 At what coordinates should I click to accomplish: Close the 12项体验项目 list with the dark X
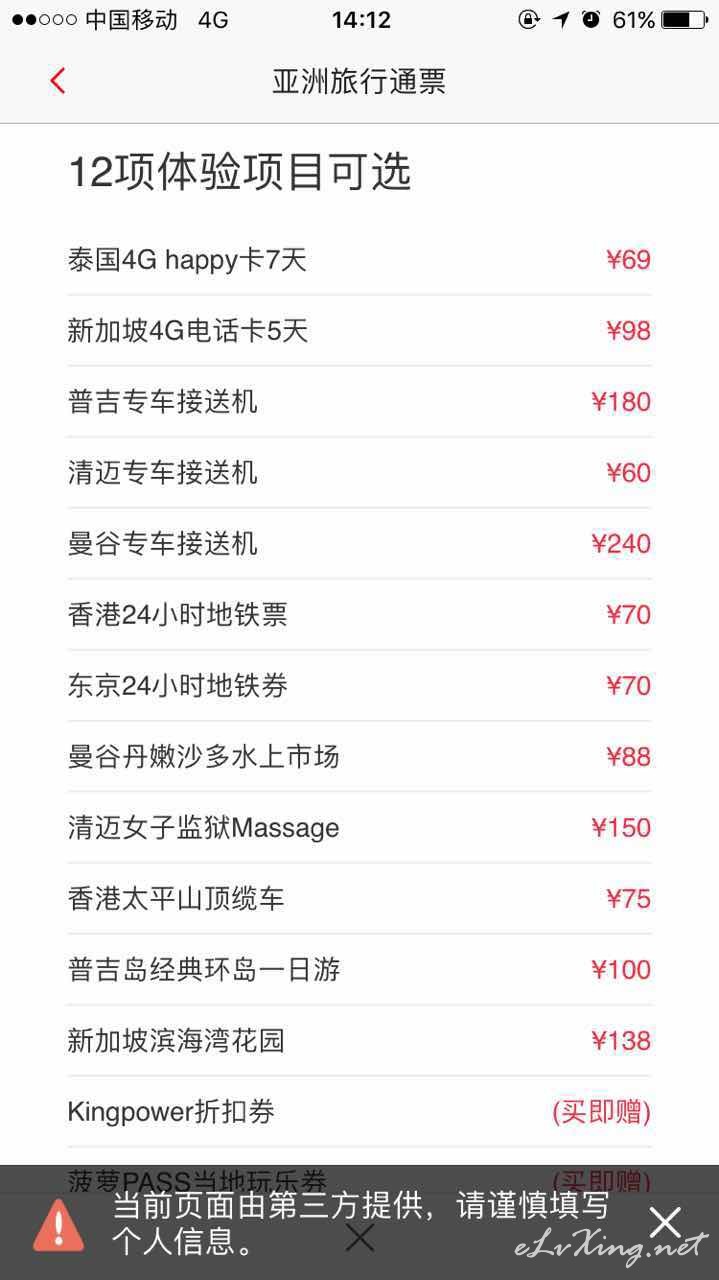pos(360,1238)
